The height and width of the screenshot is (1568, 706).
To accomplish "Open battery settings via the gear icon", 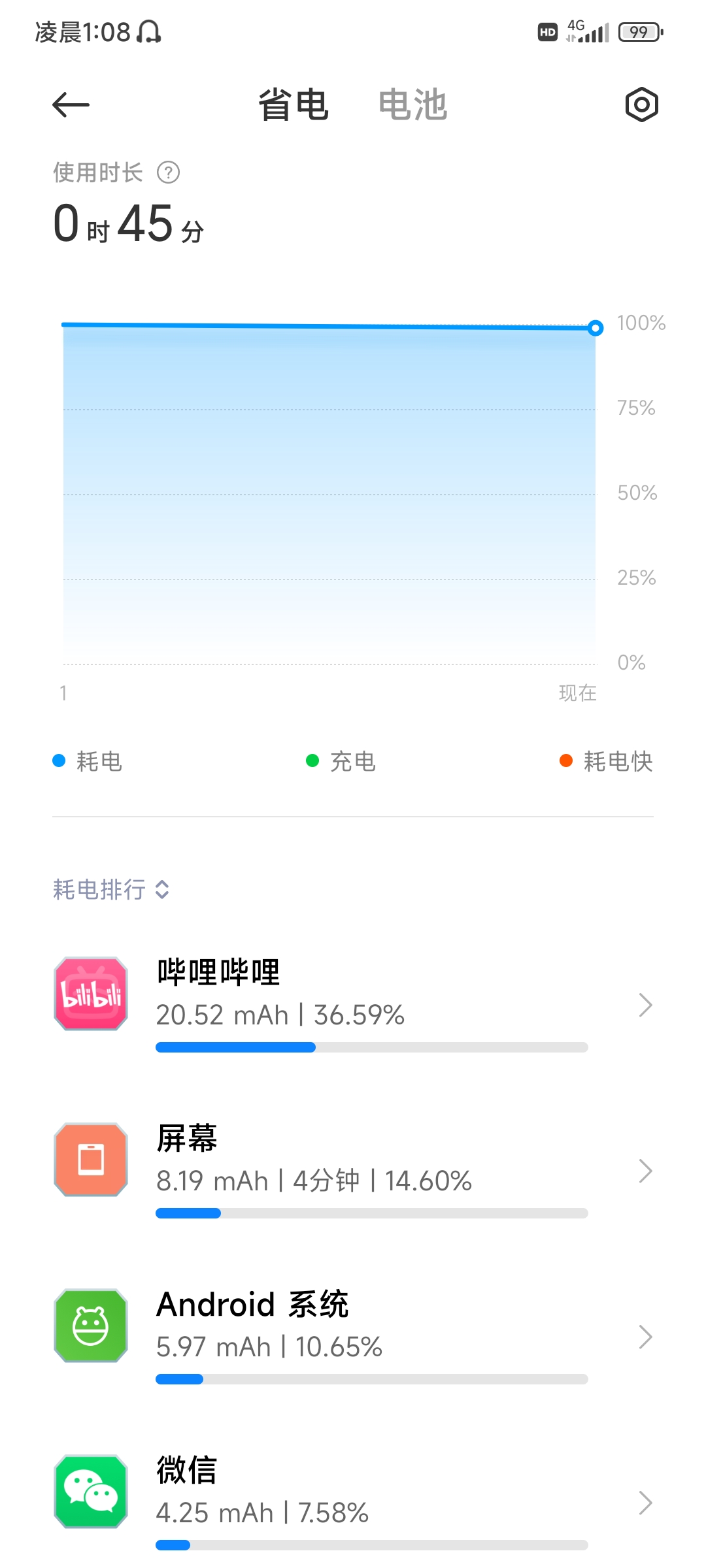I will [641, 105].
